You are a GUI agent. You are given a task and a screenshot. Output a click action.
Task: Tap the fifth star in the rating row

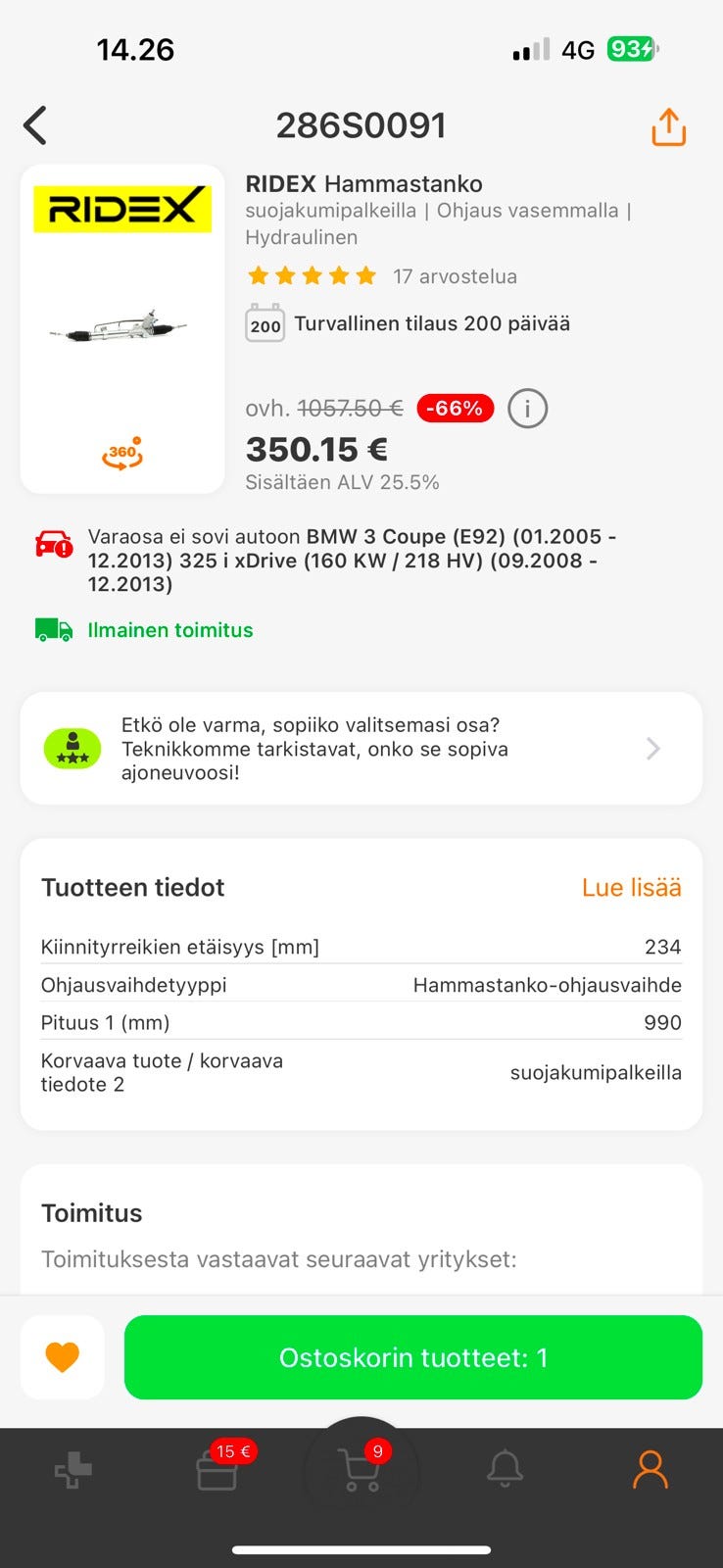(x=367, y=275)
